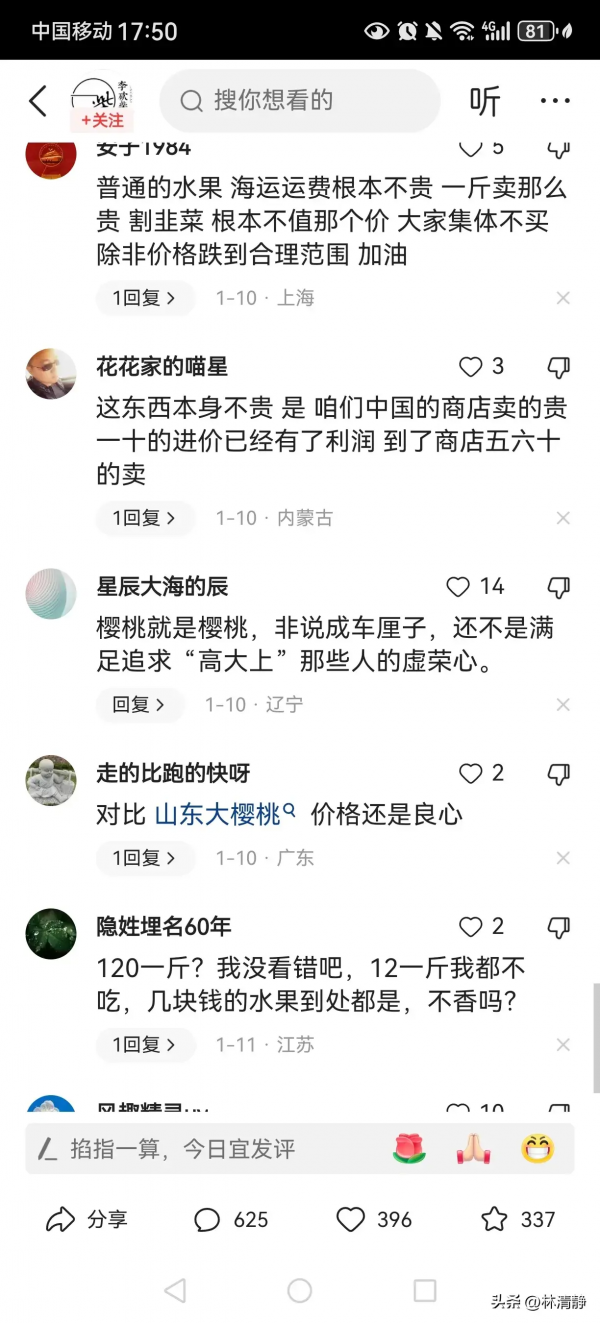Share this article
The height and width of the screenshot is (1323, 600).
pos(87,1219)
